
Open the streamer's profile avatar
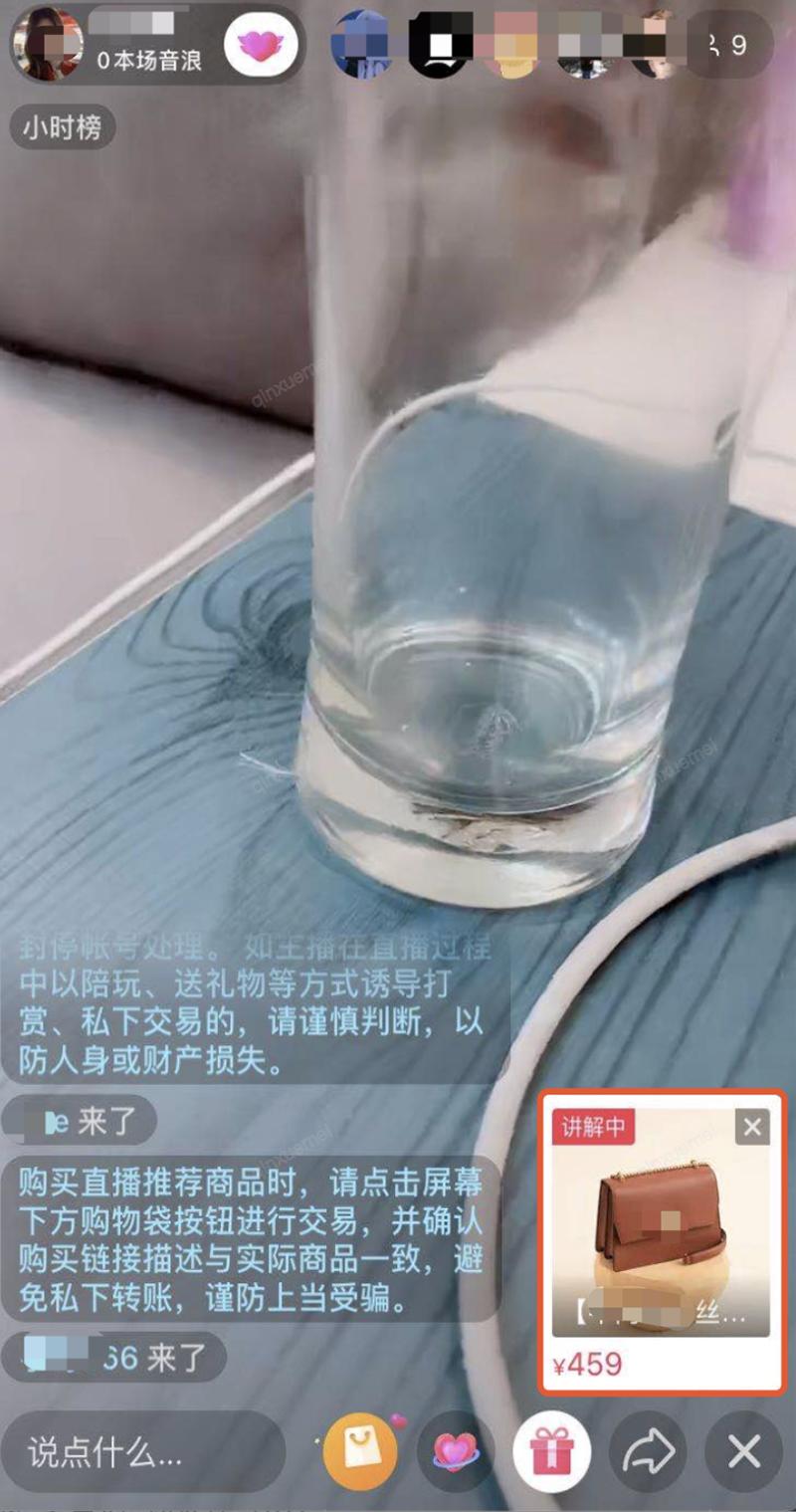47,45
